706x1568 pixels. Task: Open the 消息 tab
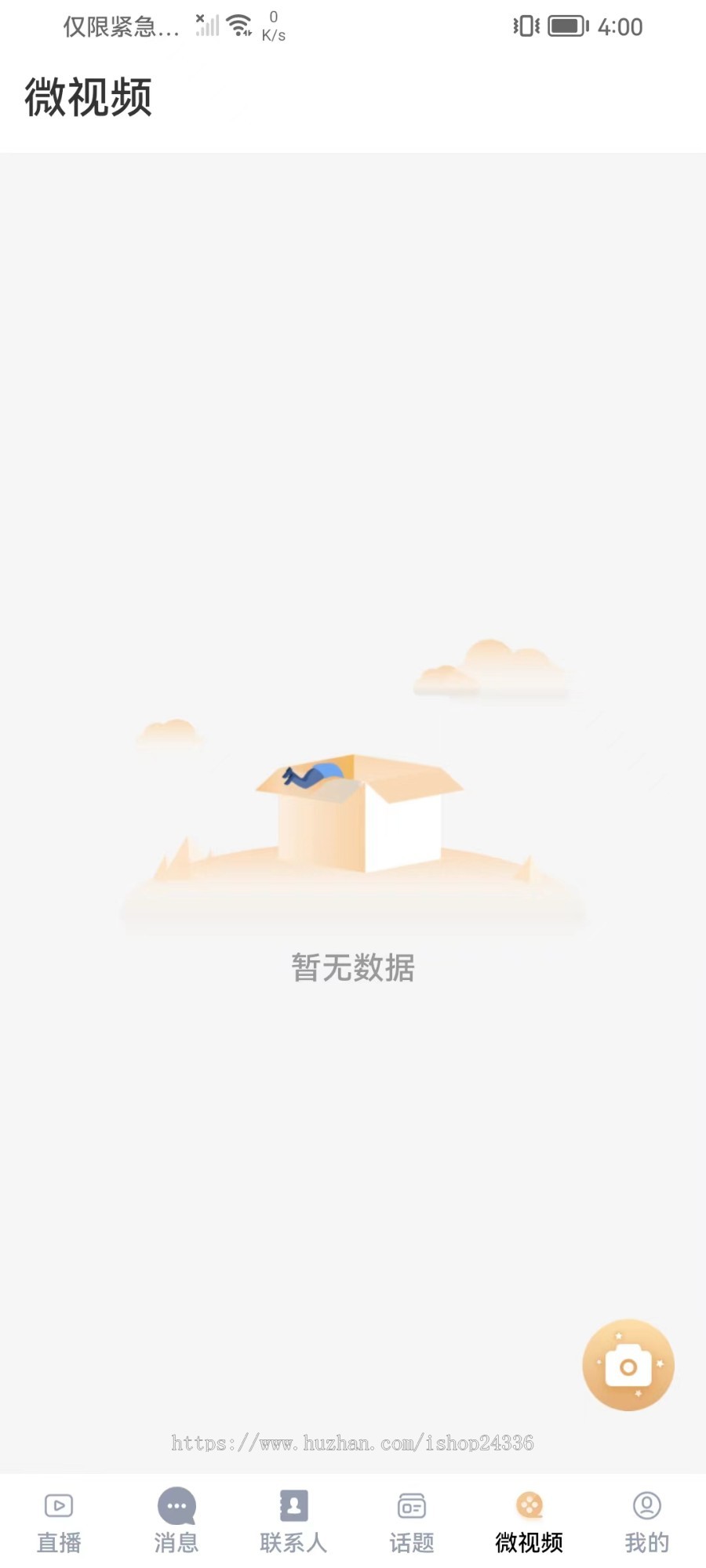[176, 1521]
